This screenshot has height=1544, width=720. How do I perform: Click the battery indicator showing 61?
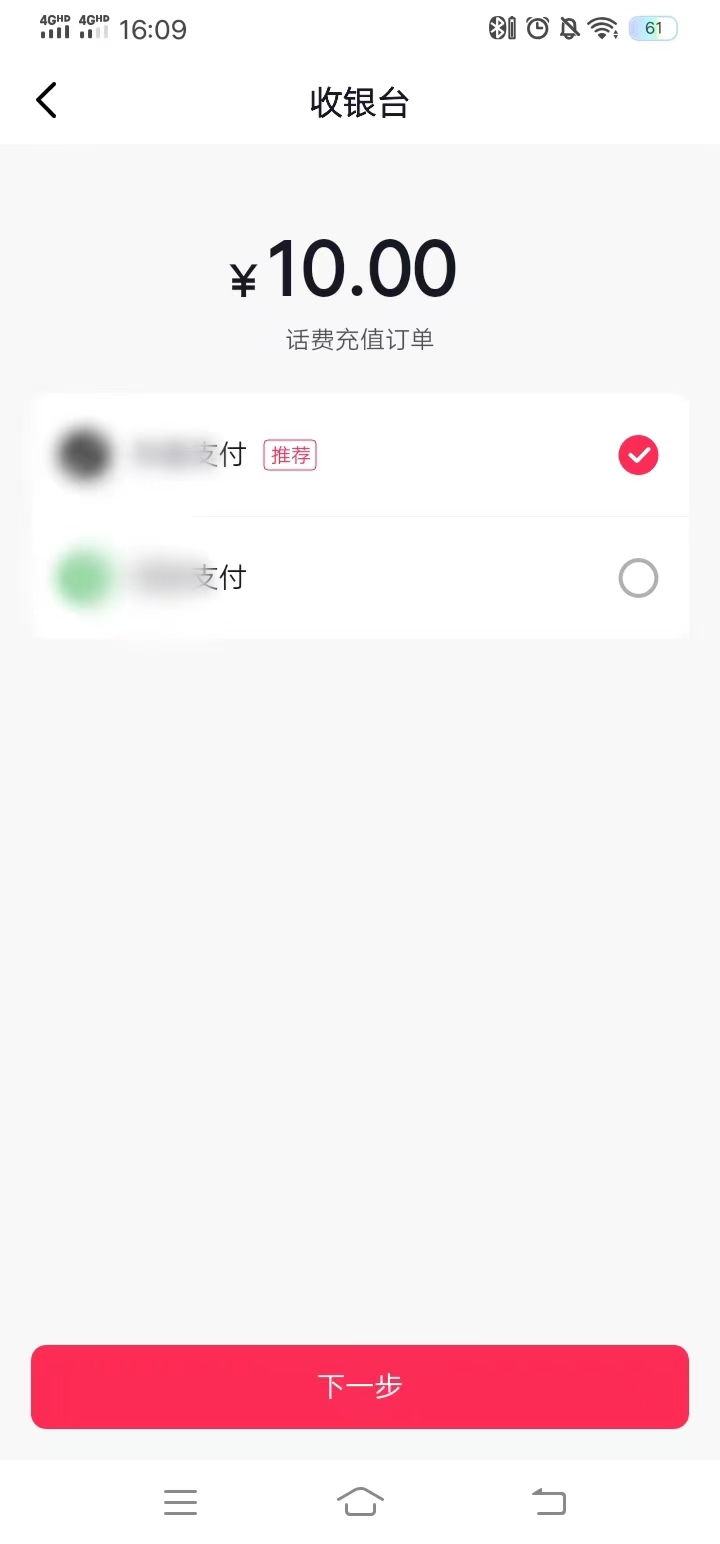652,28
